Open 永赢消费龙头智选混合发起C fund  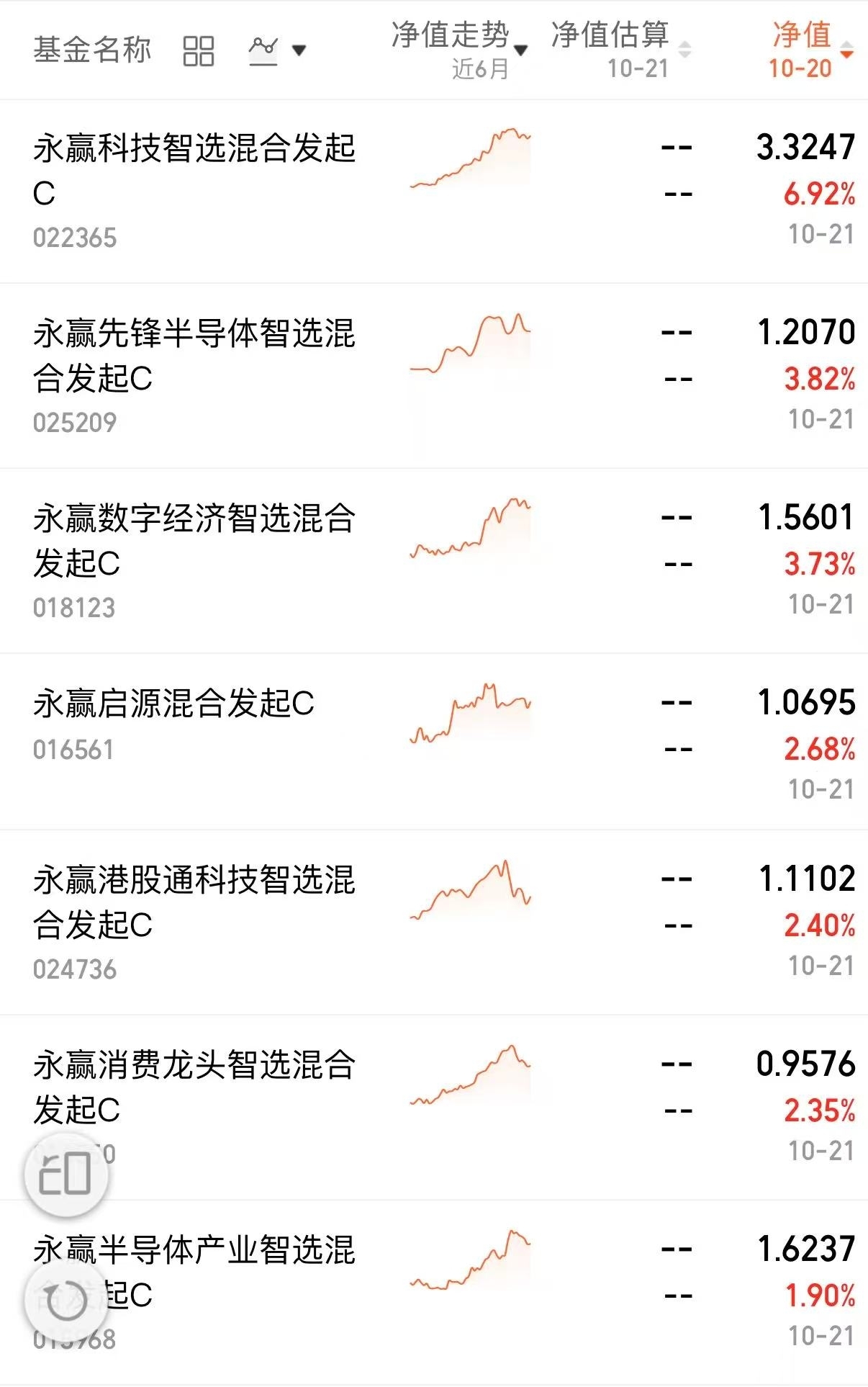coord(434,1108)
